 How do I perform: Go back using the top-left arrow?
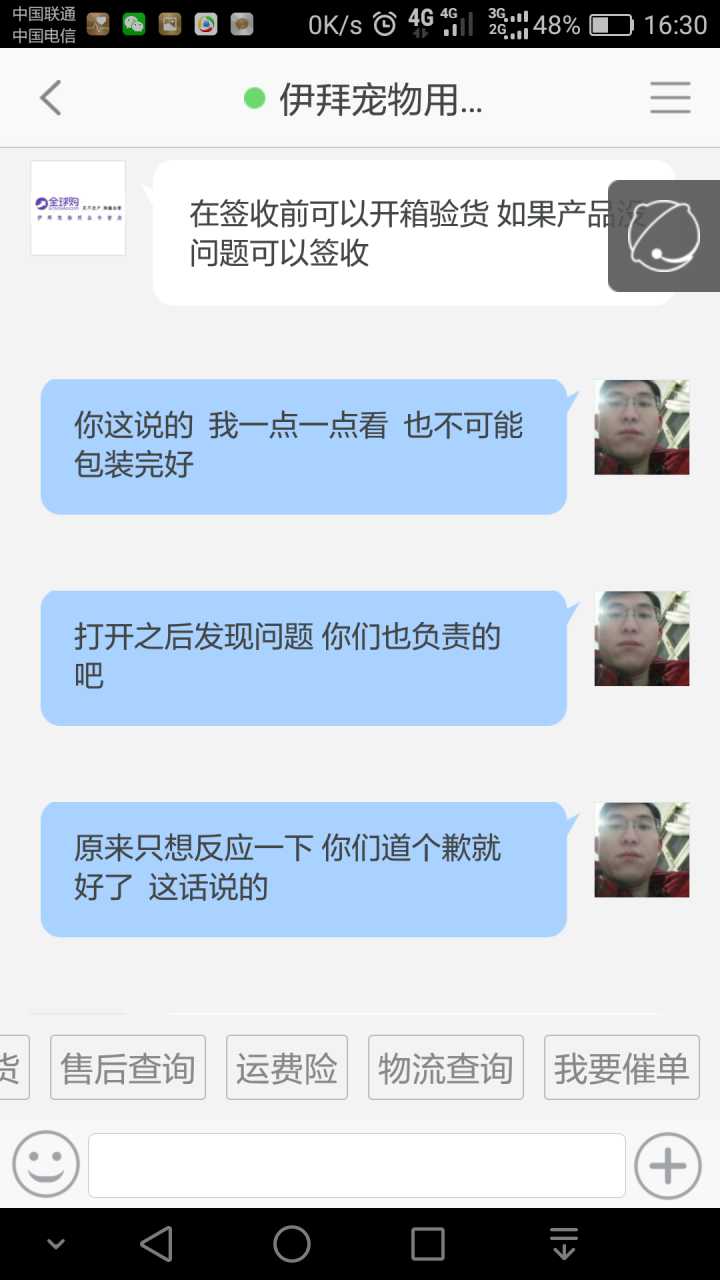tap(50, 98)
